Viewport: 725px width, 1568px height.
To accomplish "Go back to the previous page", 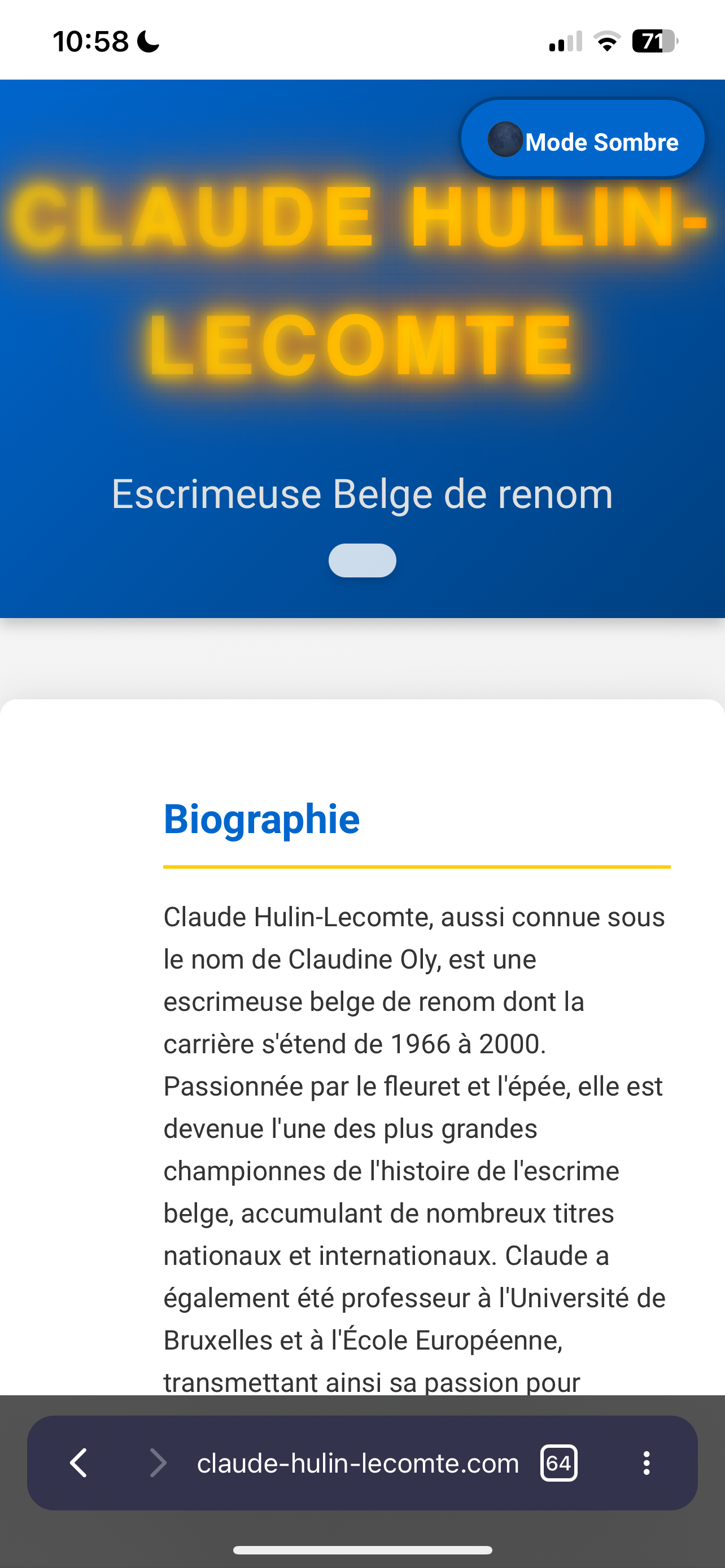I will tap(79, 1462).
